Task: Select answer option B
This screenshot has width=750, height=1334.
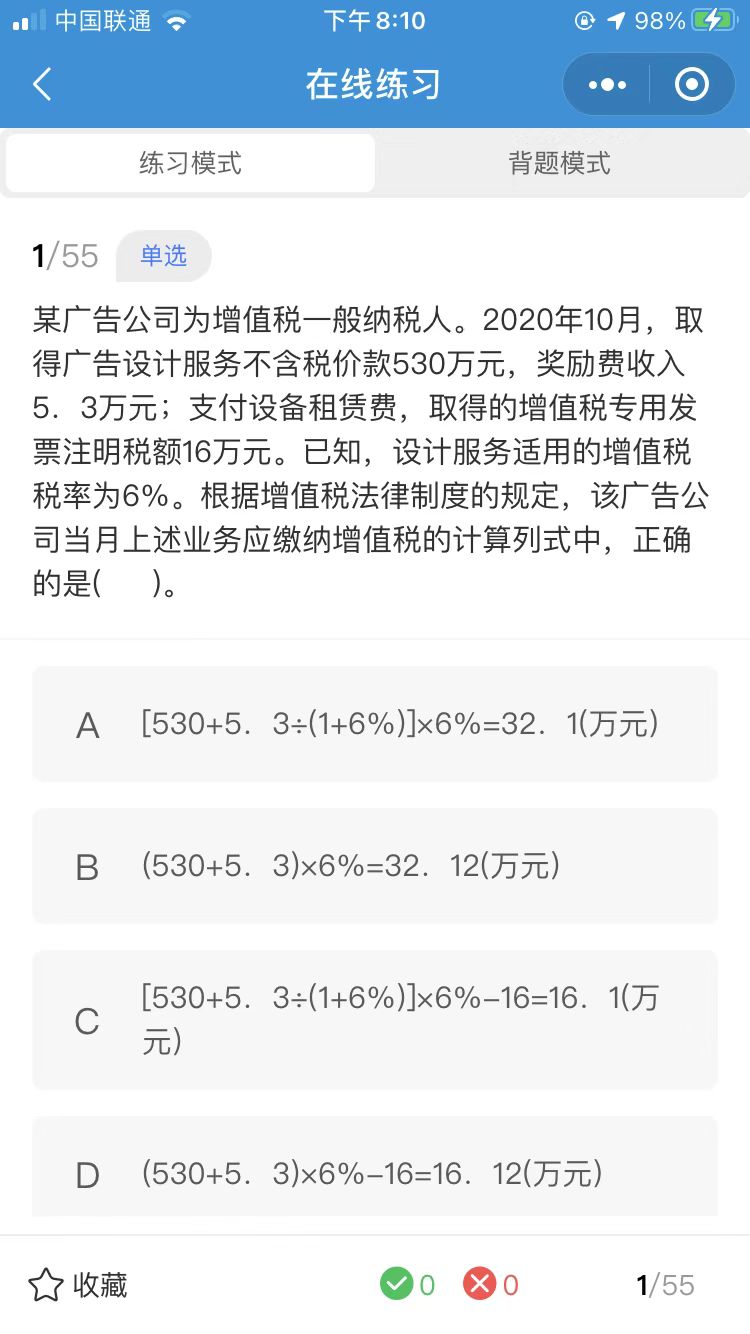Action: tap(375, 865)
